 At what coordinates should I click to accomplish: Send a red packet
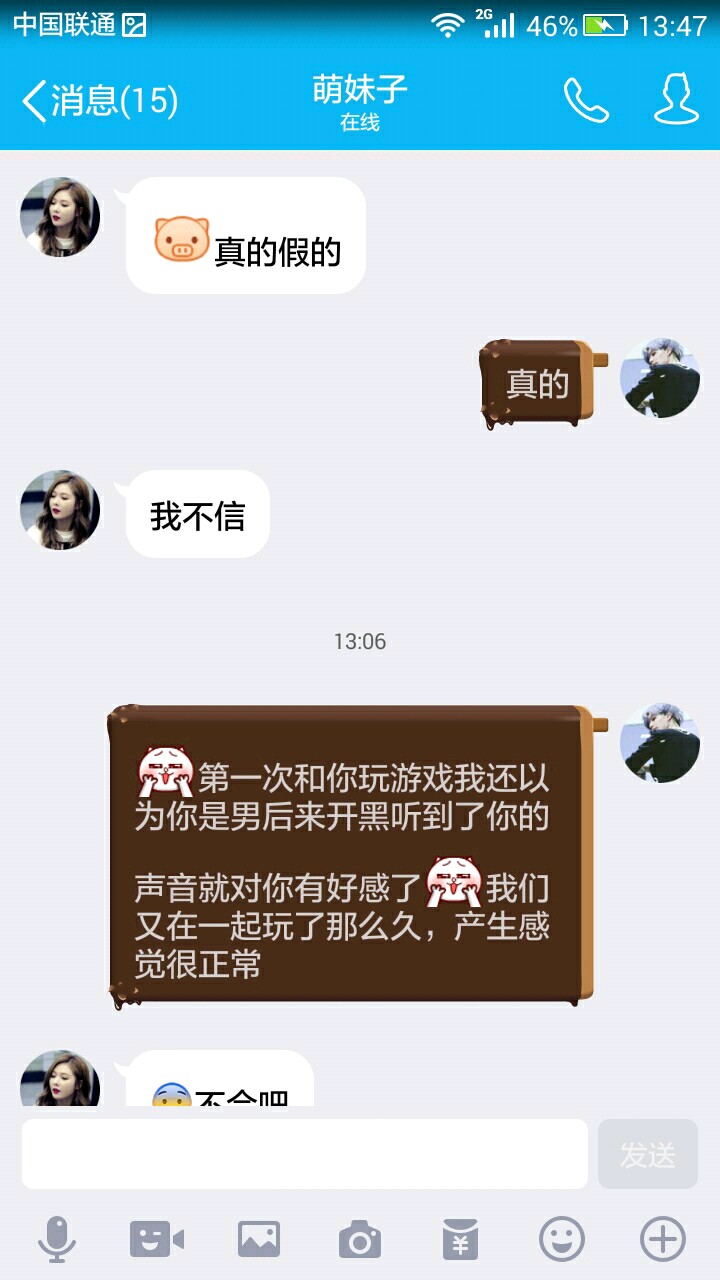coord(461,1240)
